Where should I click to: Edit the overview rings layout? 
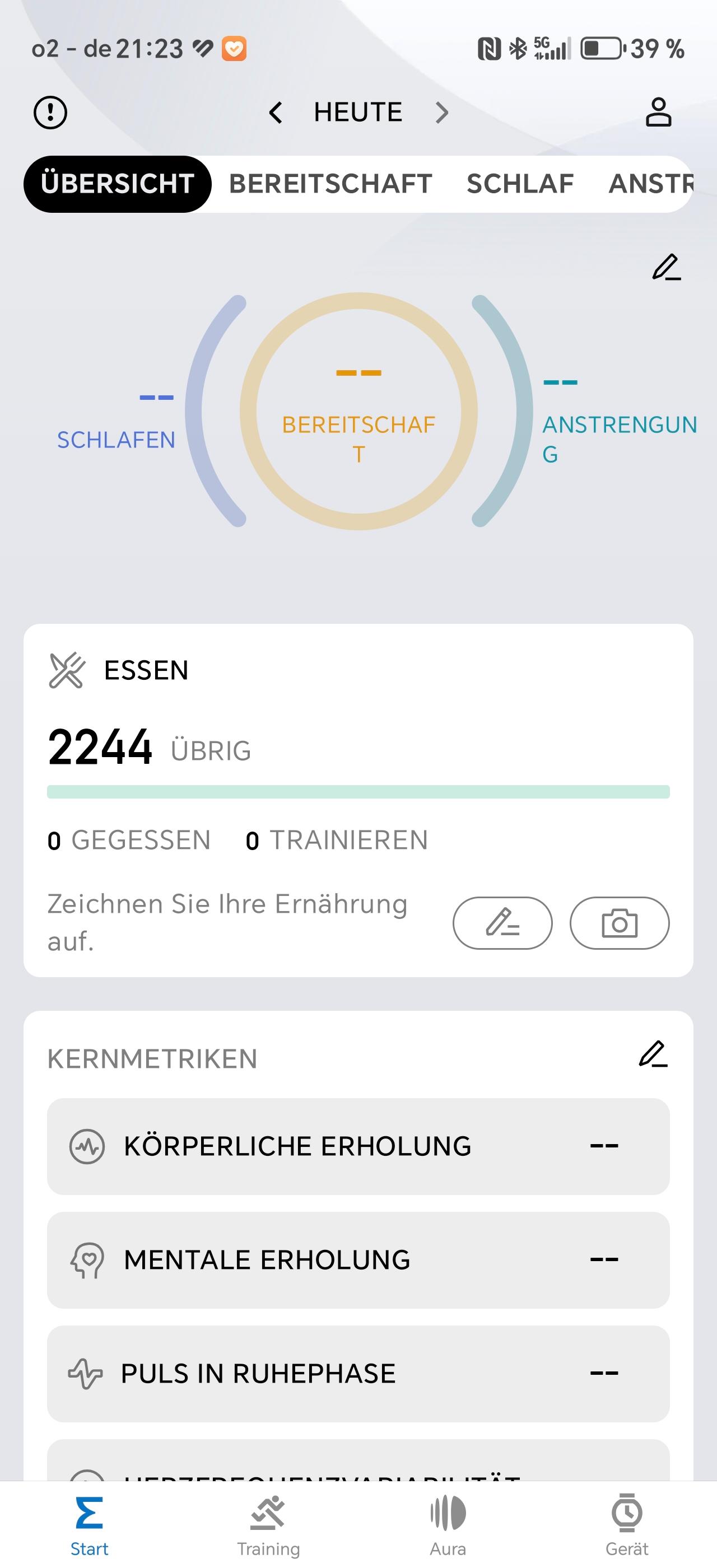[667, 267]
